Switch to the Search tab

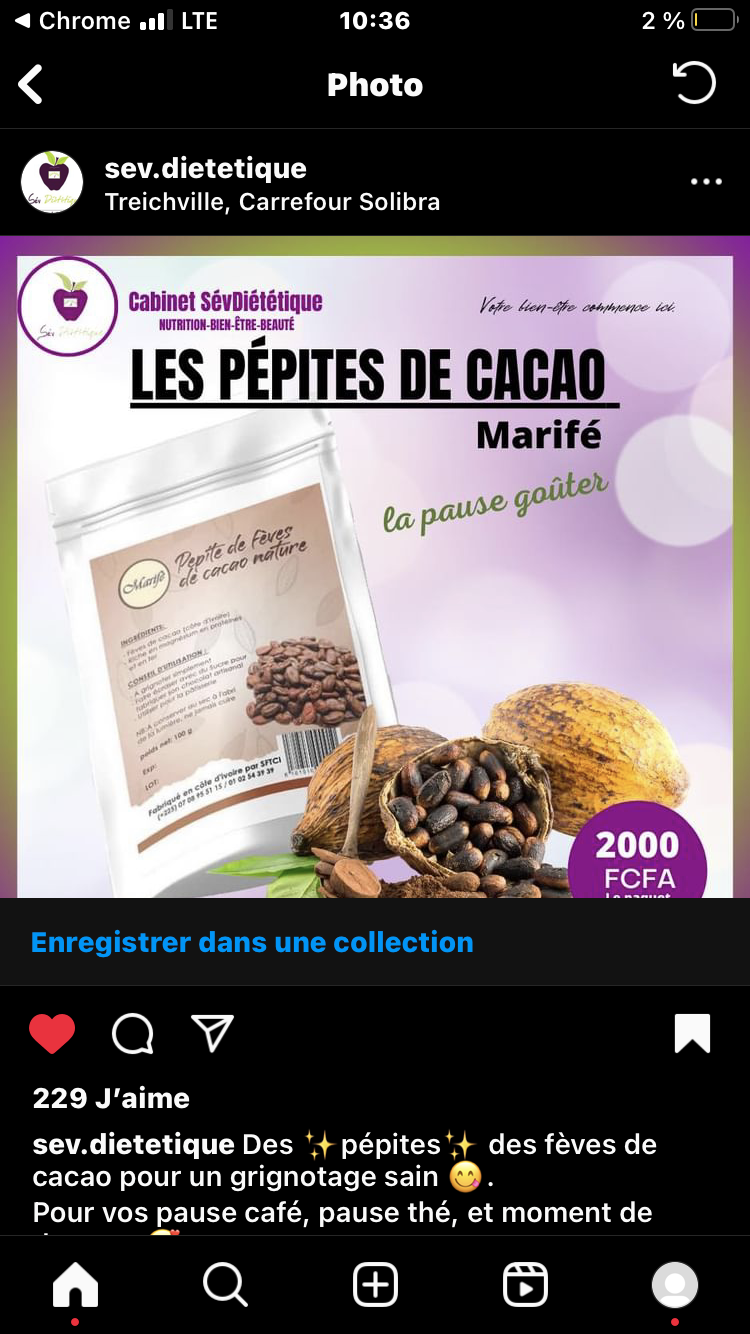coord(225,1285)
